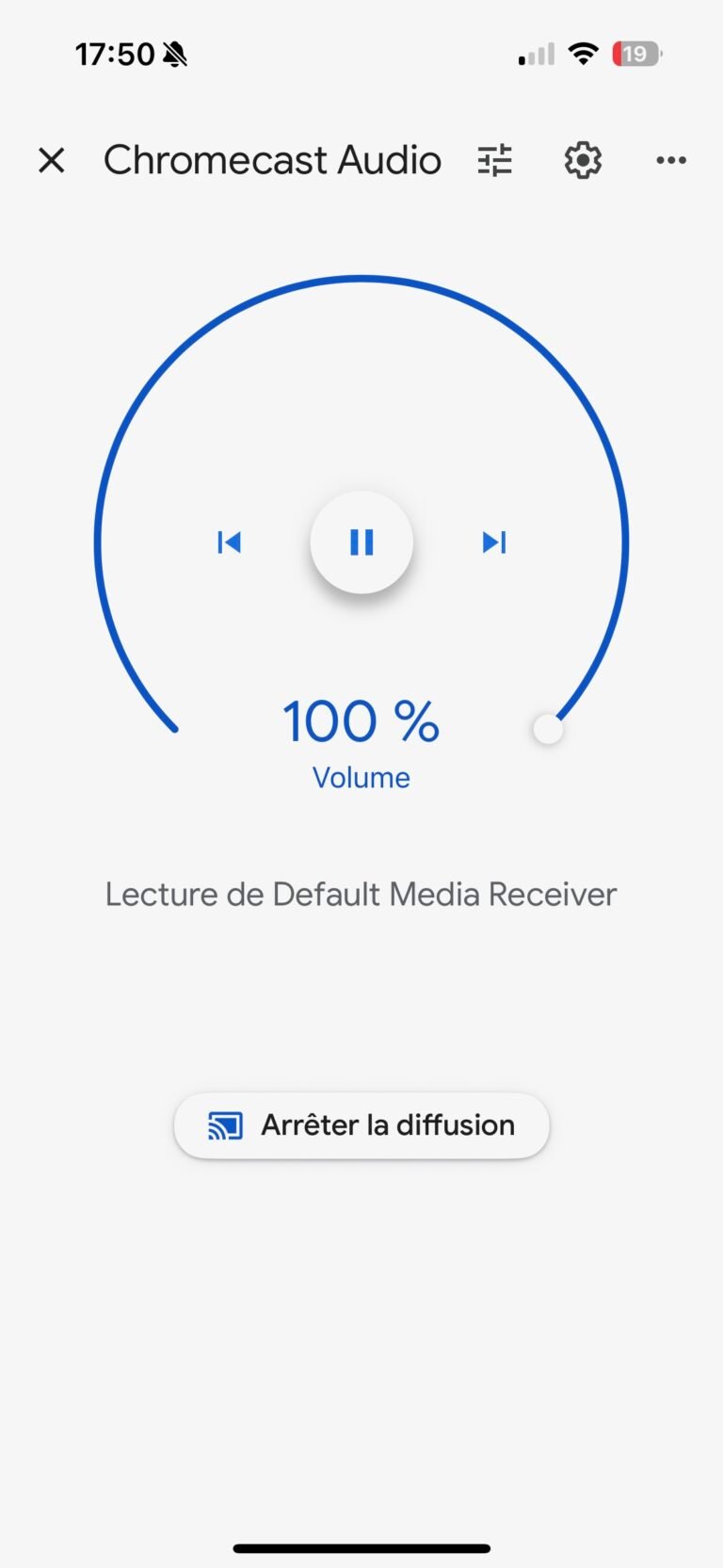
Task: Open device settings gear
Action: pos(583,160)
